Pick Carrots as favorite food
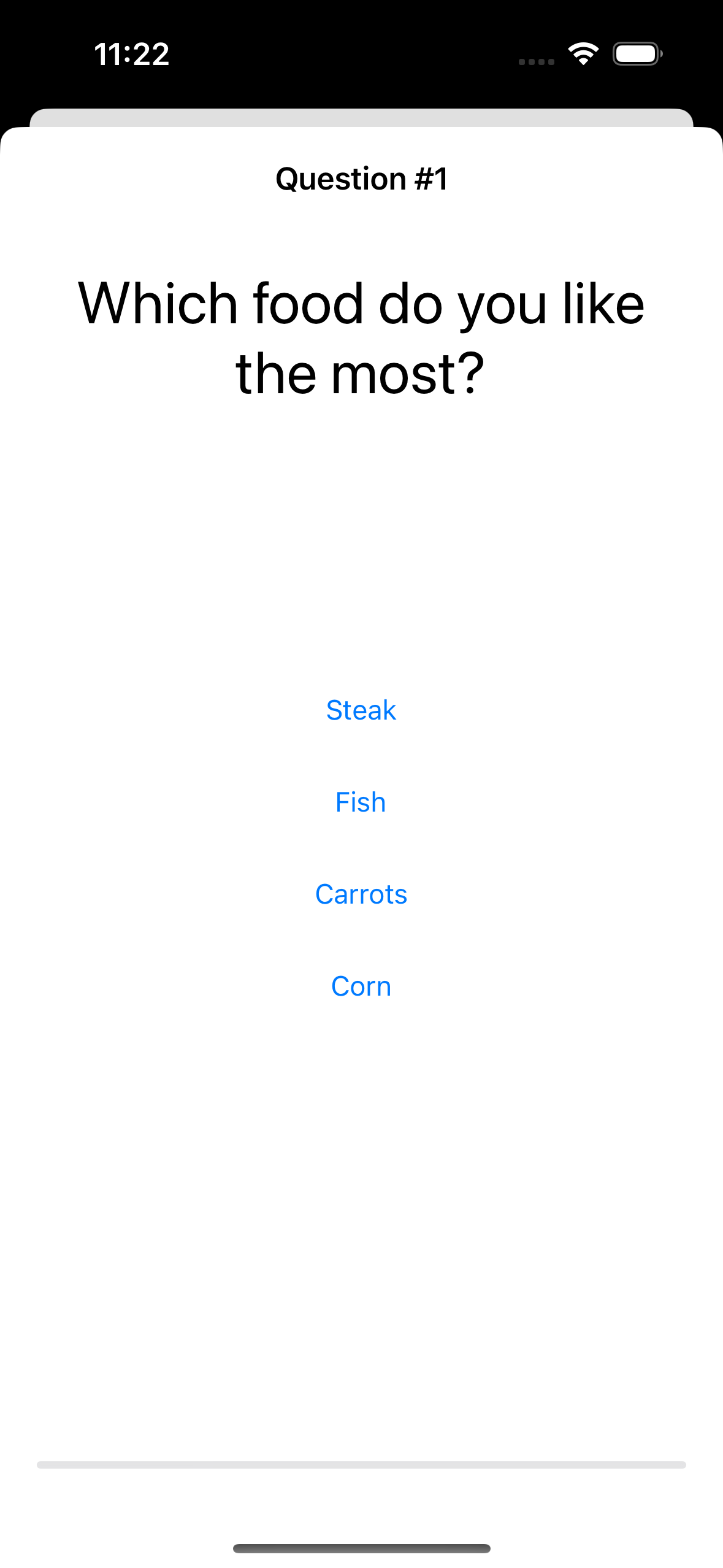The image size is (723, 1568). coord(361,894)
